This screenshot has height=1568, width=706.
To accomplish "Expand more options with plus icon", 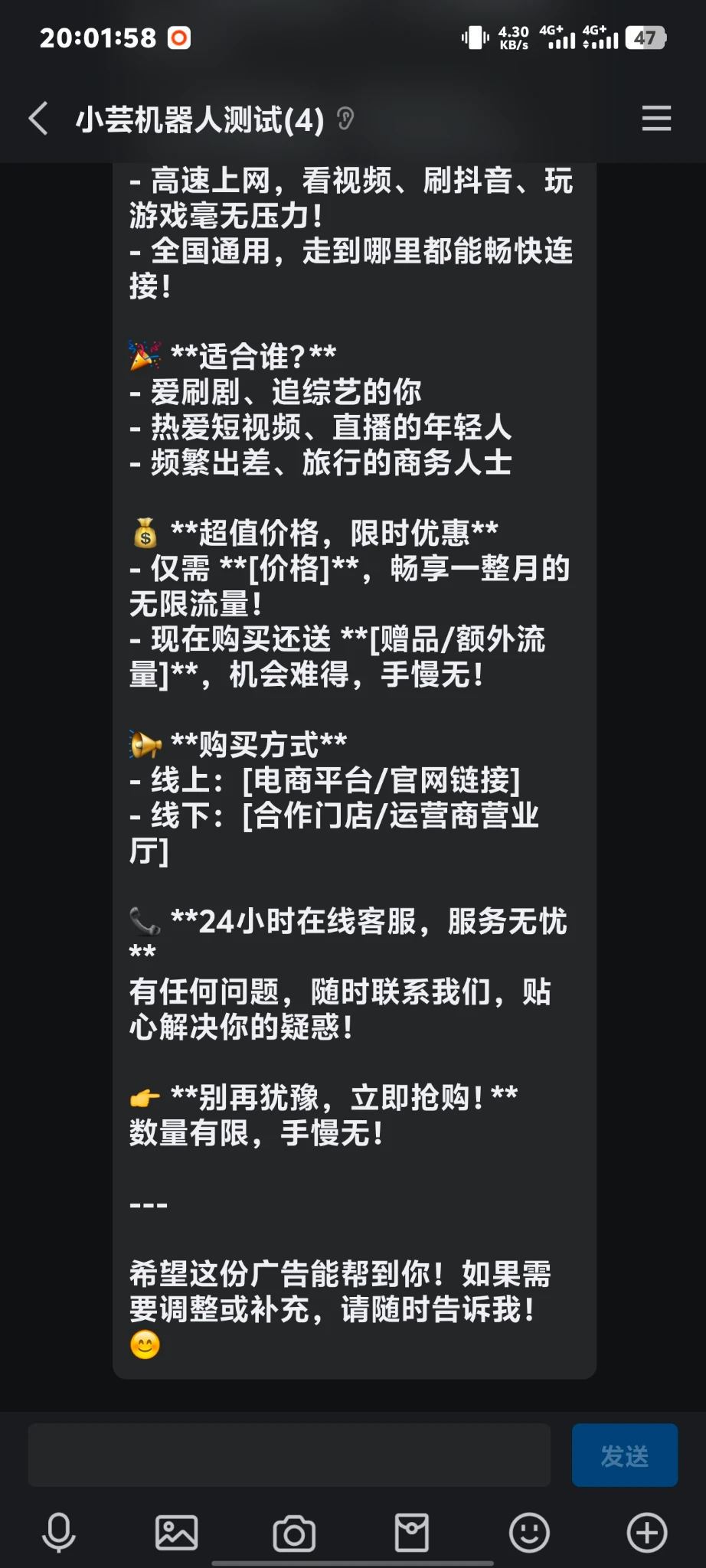I will point(647,1533).
